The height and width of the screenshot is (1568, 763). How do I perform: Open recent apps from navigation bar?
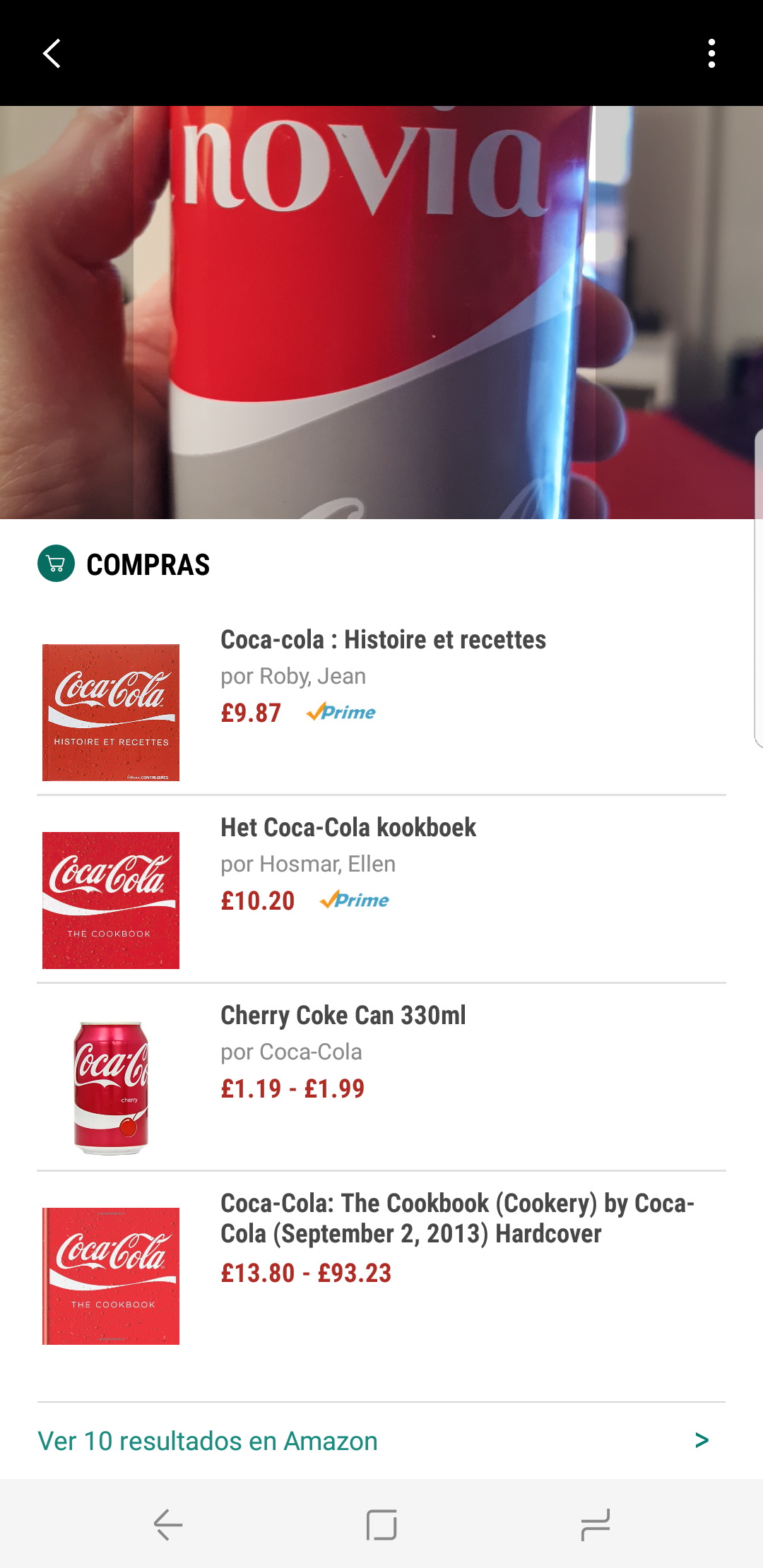click(x=595, y=1524)
